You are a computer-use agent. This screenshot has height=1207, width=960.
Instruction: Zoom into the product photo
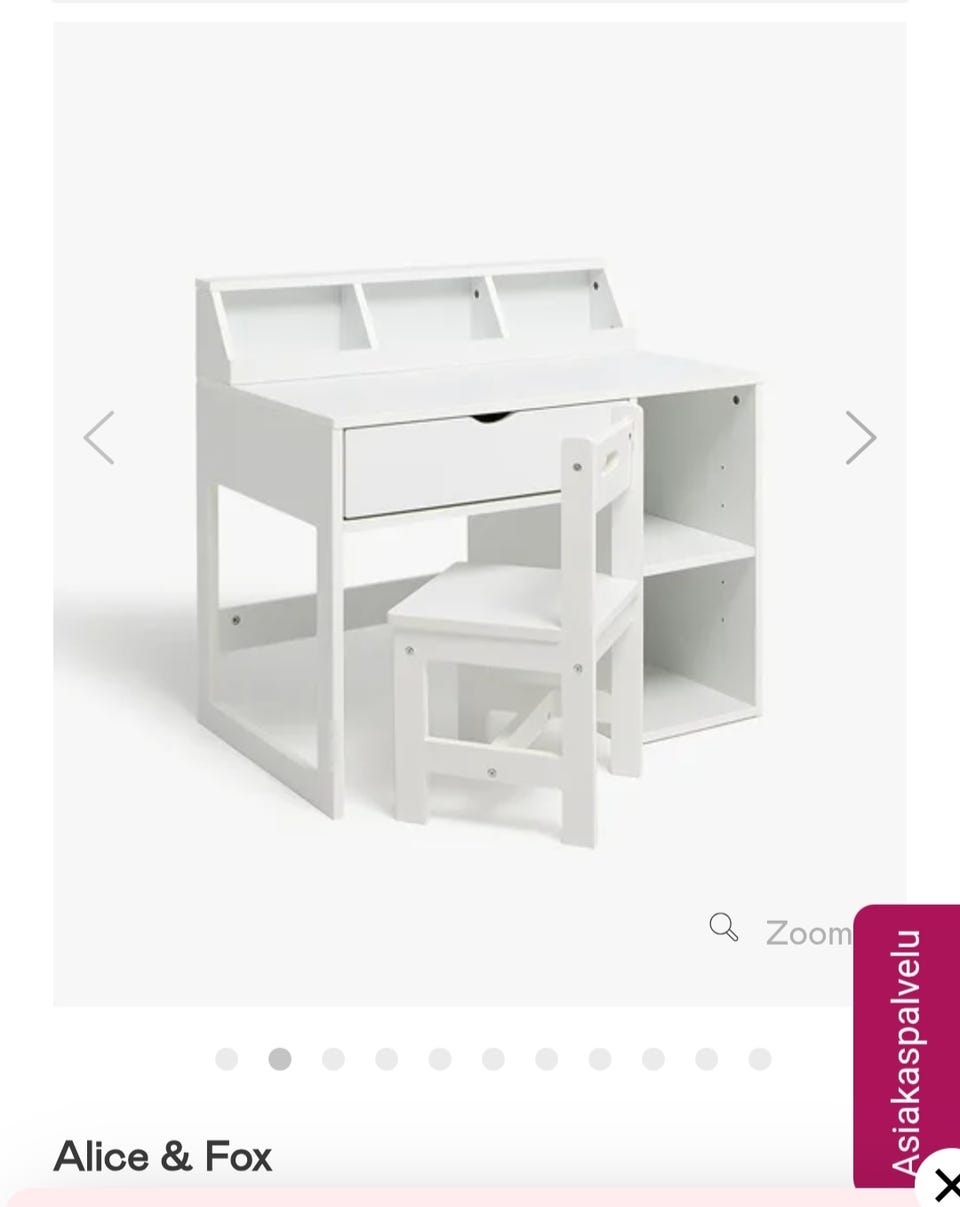(x=780, y=931)
